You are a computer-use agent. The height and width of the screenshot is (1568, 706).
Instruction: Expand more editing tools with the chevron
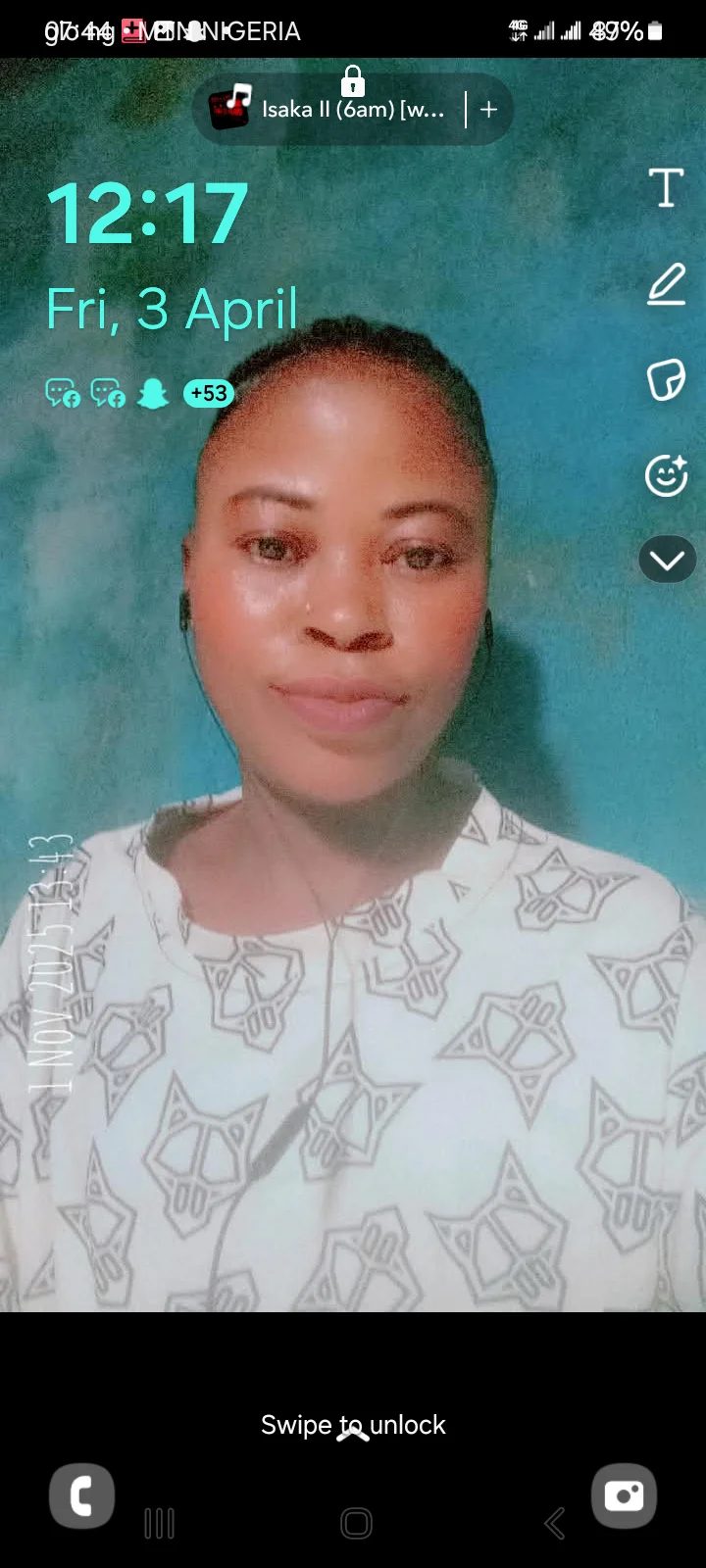pos(667,560)
